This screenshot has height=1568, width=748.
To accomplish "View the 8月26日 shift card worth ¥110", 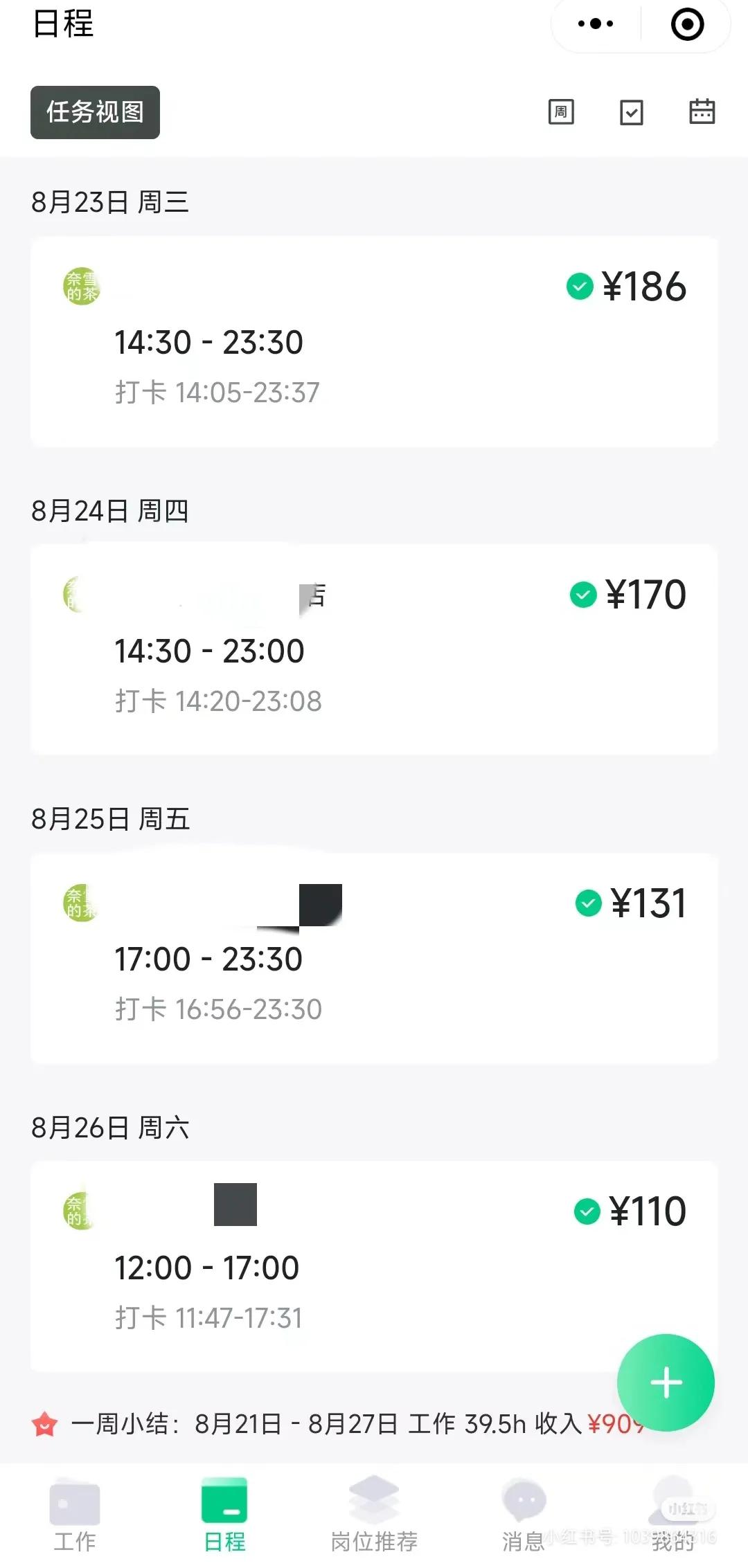I will click(x=374, y=1266).
